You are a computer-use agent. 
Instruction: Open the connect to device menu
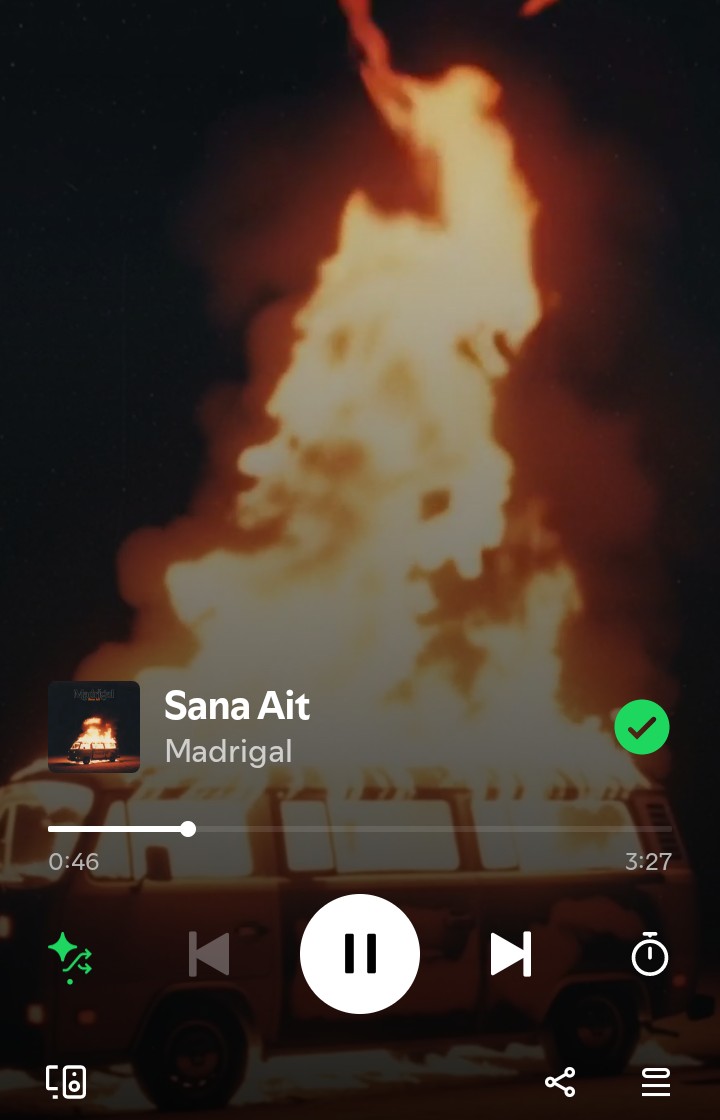[x=66, y=1082]
